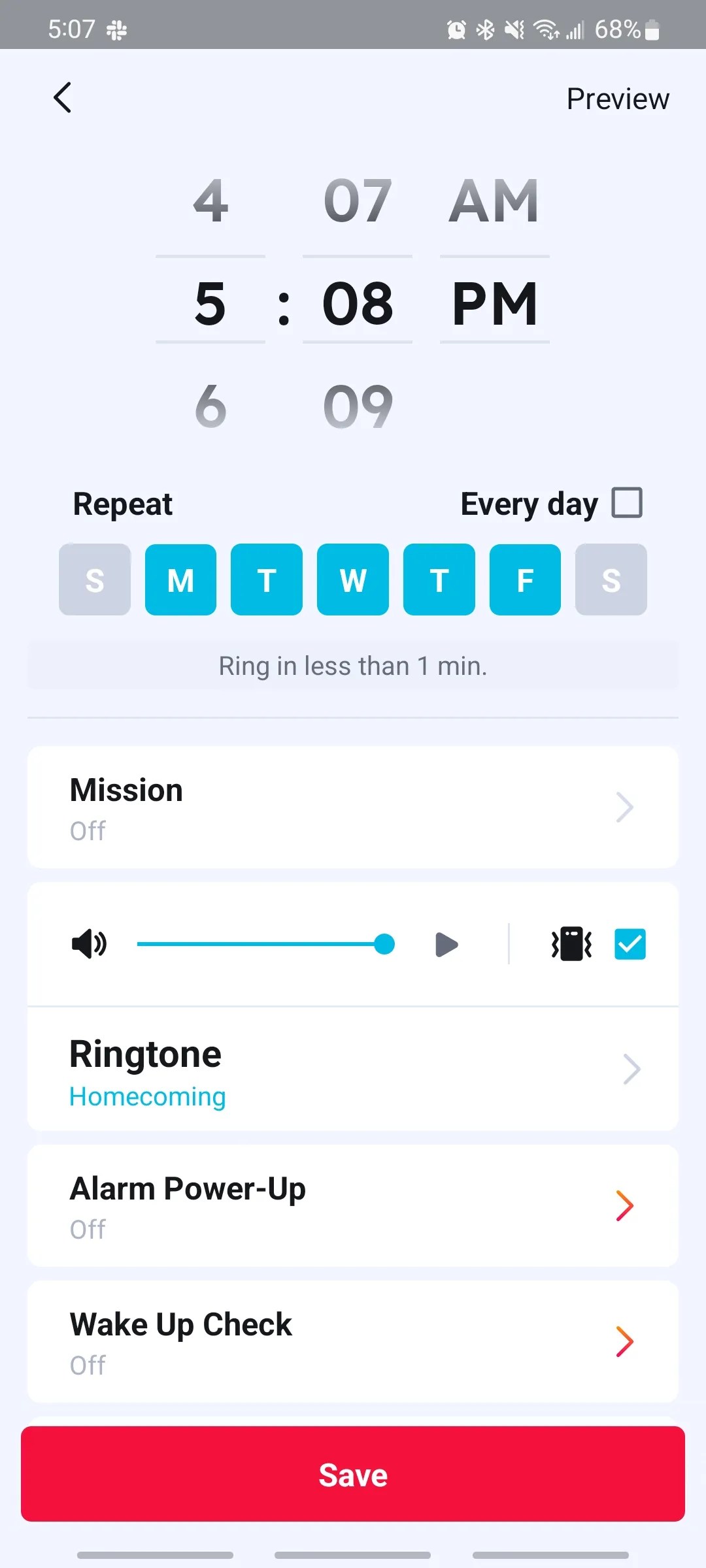Open the Mission settings
The image size is (706, 1568).
[x=353, y=808]
